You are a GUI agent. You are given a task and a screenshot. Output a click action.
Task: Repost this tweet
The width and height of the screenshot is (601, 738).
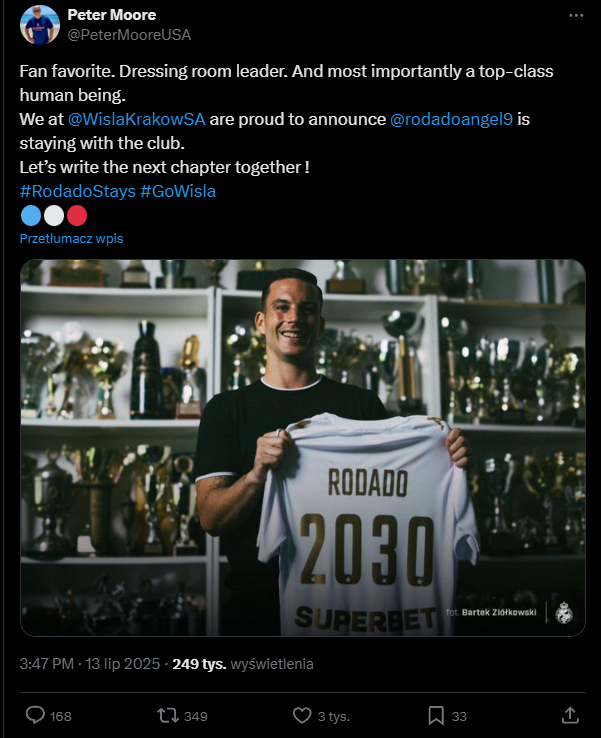tap(169, 715)
